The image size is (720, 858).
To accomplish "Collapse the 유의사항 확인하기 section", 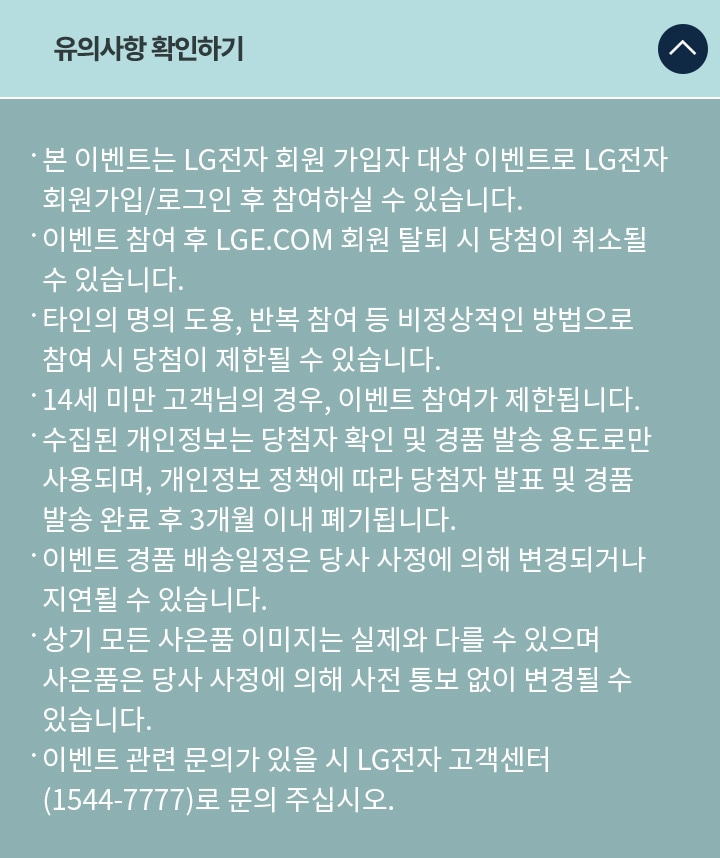I will point(682,48).
